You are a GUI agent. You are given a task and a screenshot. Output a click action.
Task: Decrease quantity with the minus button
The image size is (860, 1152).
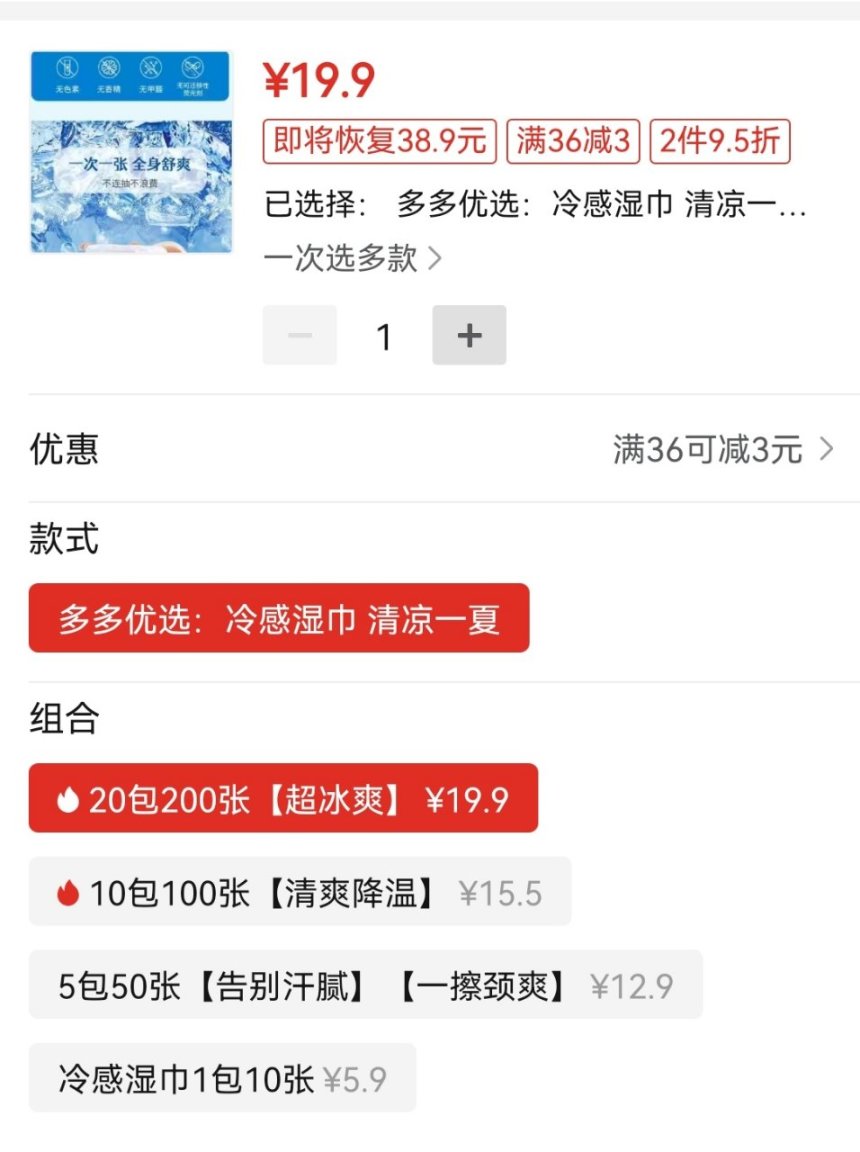click(x=300, y=335)
